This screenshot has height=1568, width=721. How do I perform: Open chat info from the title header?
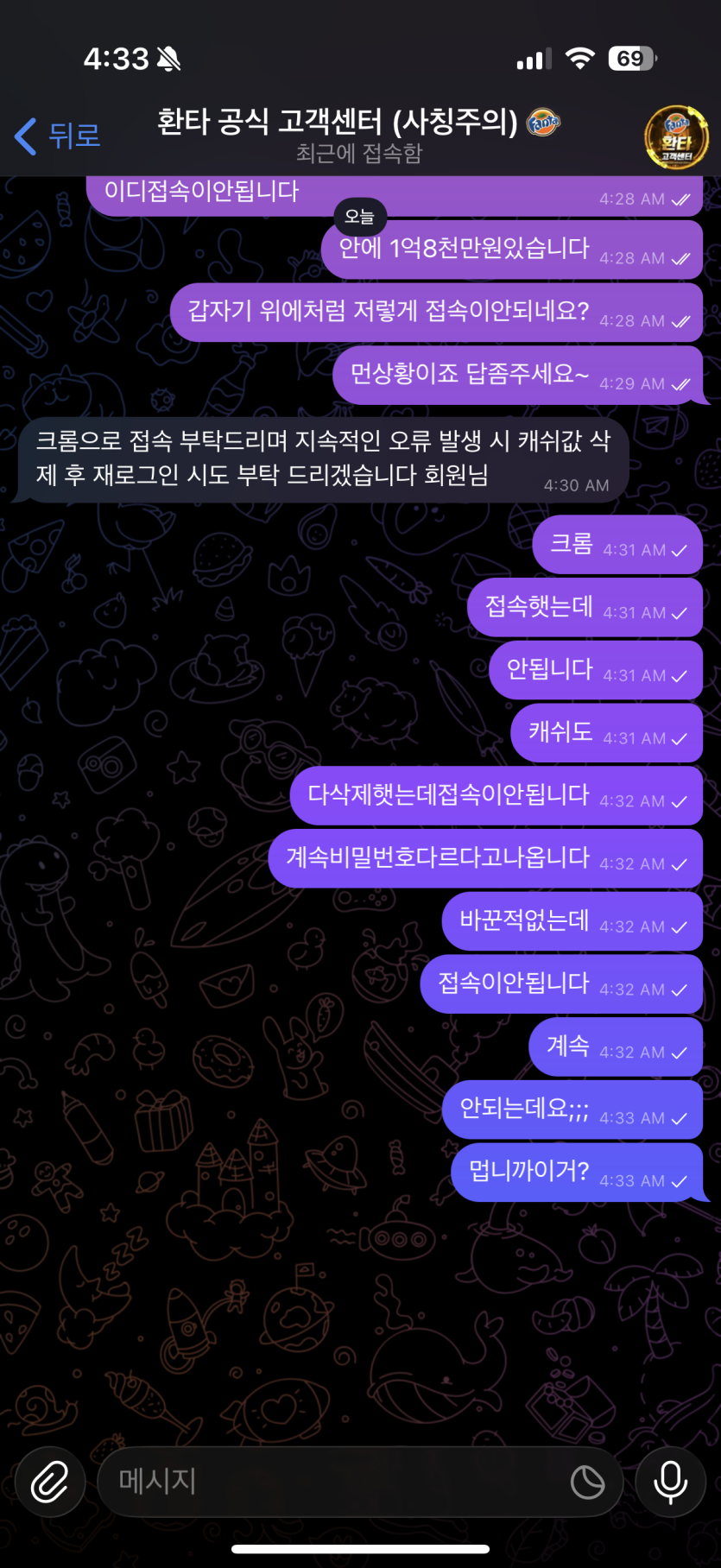click(x=358, y=135)
